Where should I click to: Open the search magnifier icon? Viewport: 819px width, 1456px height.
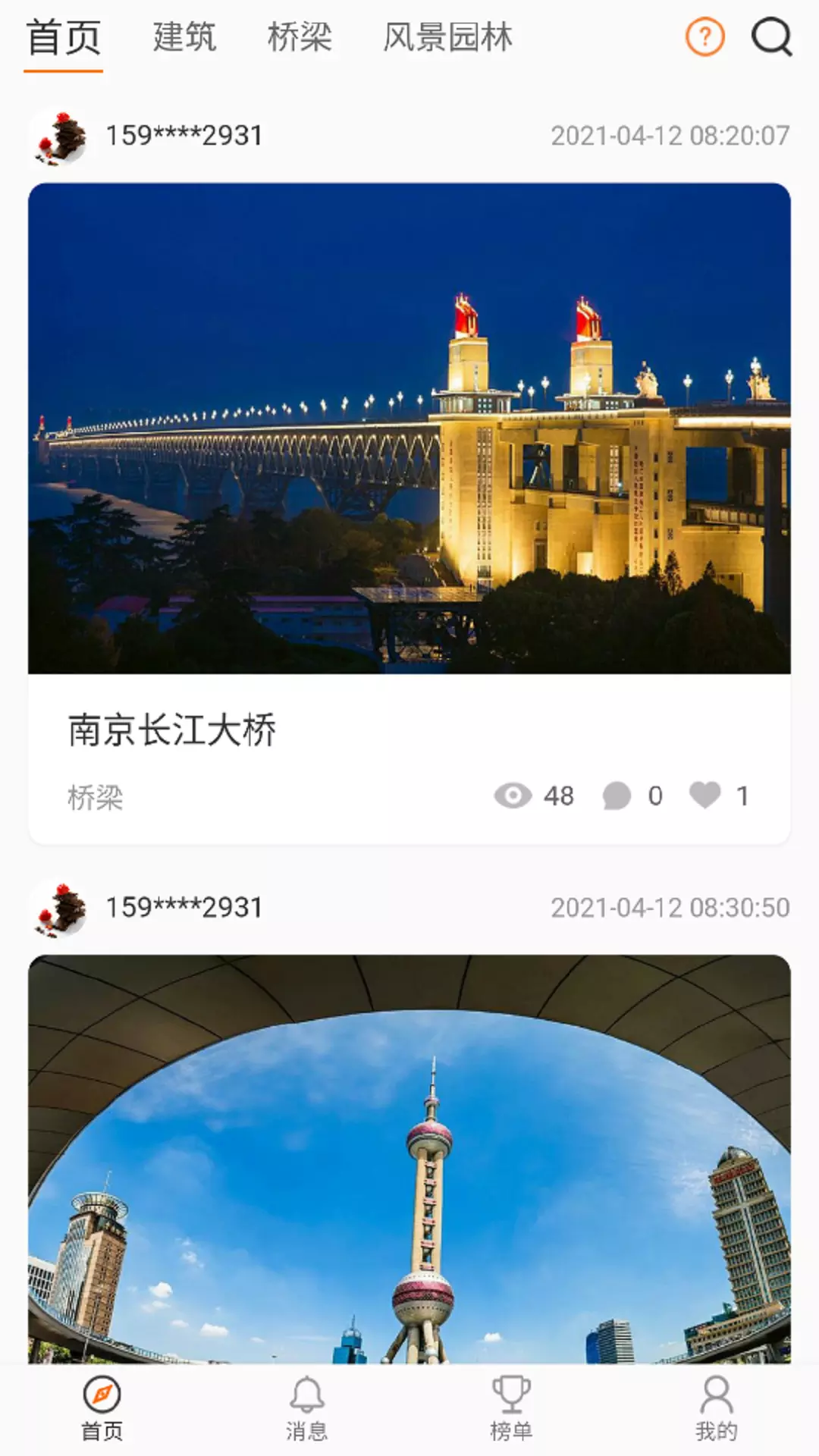[771, 36]
